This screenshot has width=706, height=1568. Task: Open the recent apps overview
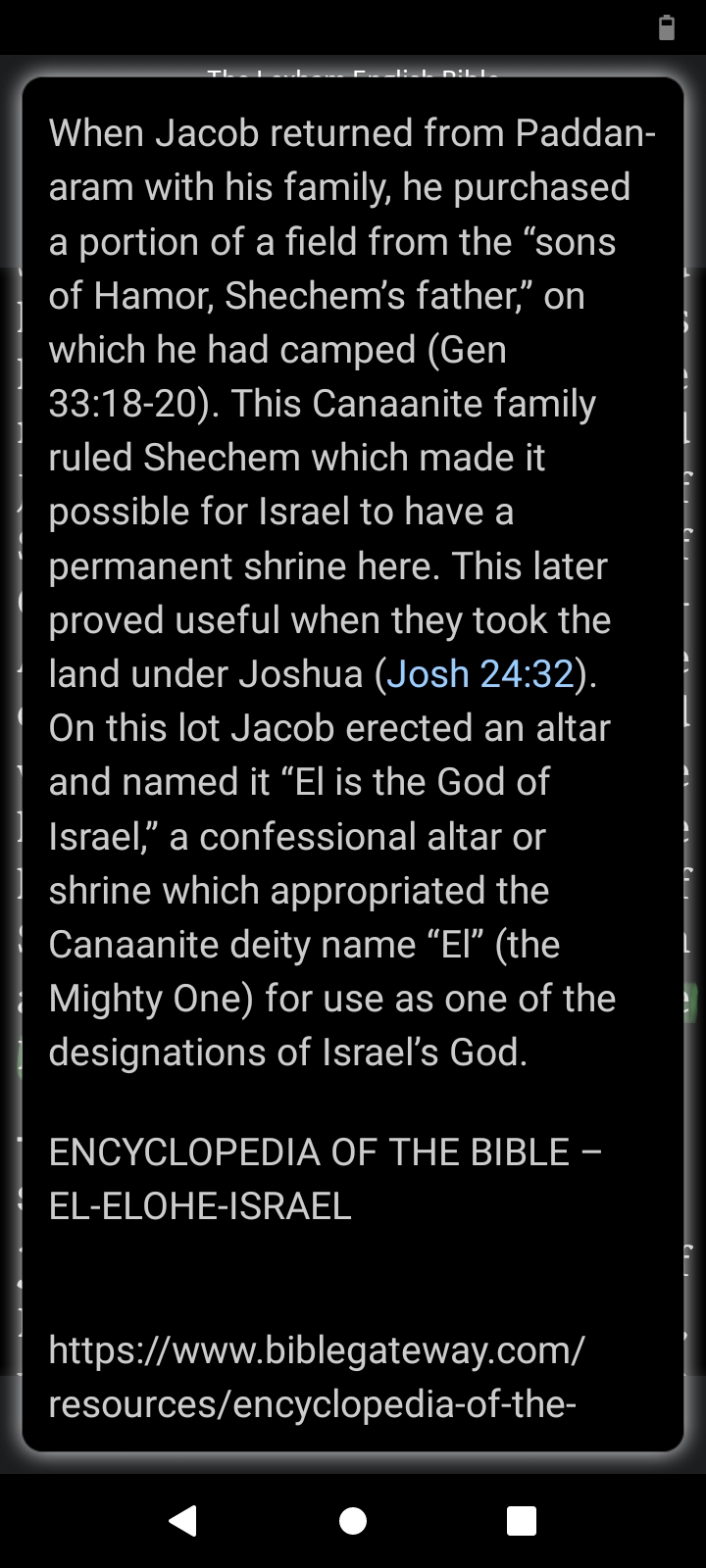521,1520
